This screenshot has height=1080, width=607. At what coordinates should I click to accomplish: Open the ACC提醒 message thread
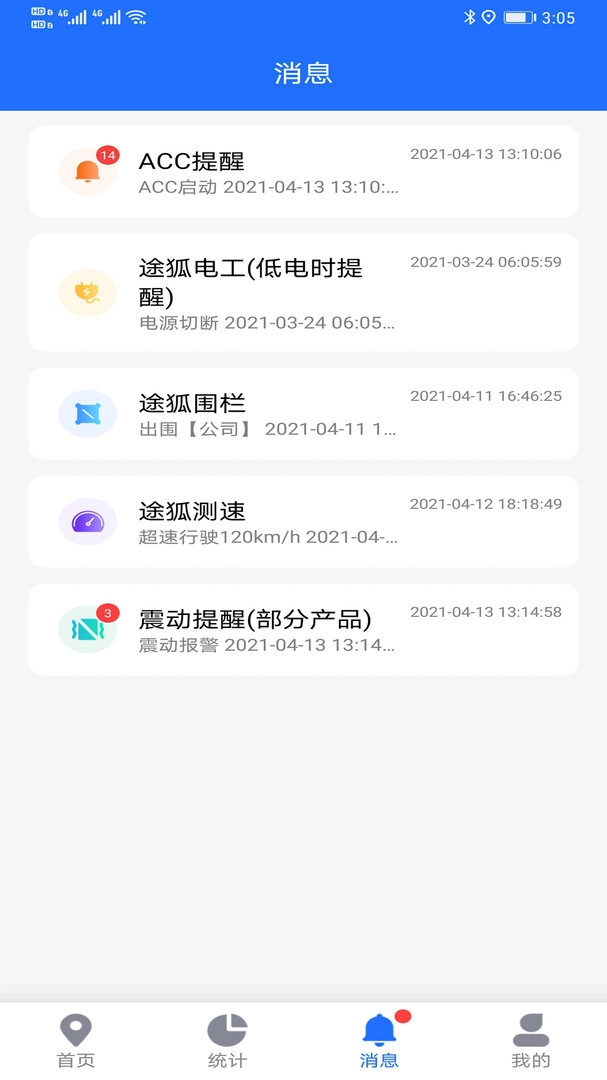point(302,172)
